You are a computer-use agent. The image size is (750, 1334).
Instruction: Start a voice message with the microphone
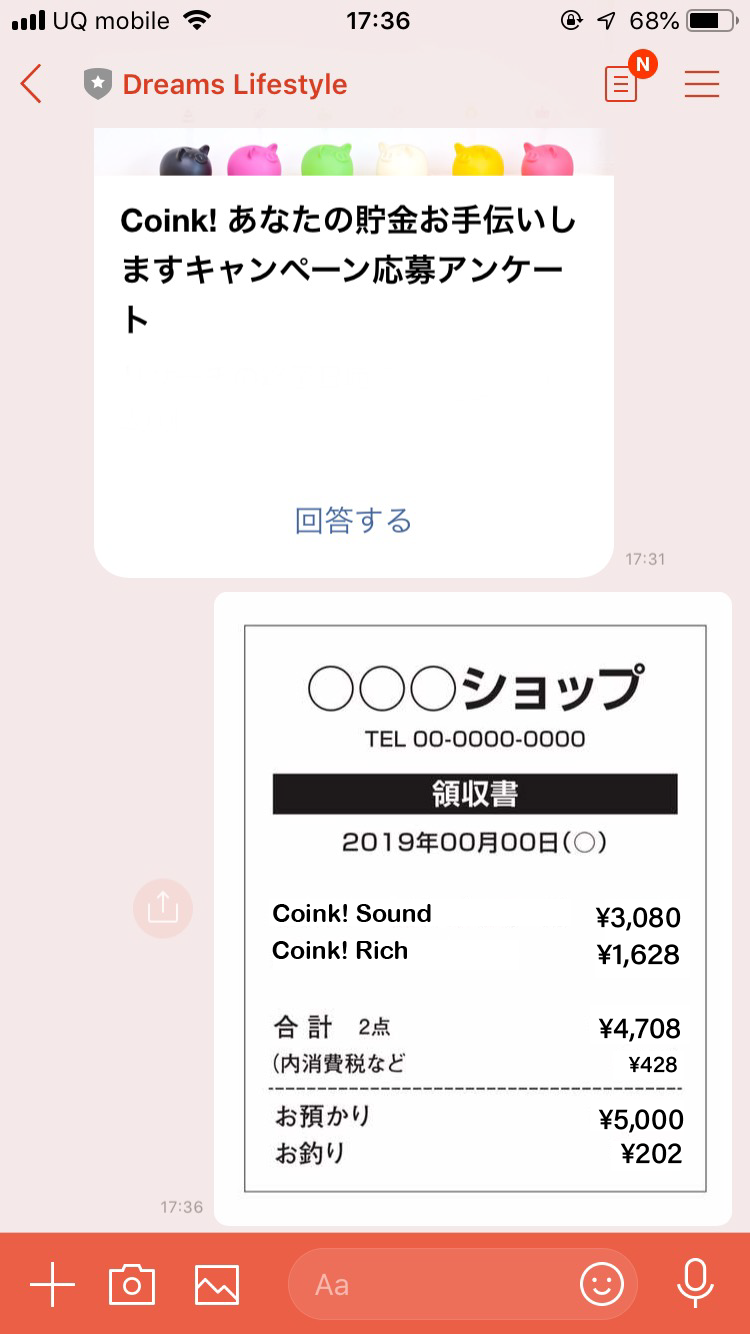tap(695, 1284)
